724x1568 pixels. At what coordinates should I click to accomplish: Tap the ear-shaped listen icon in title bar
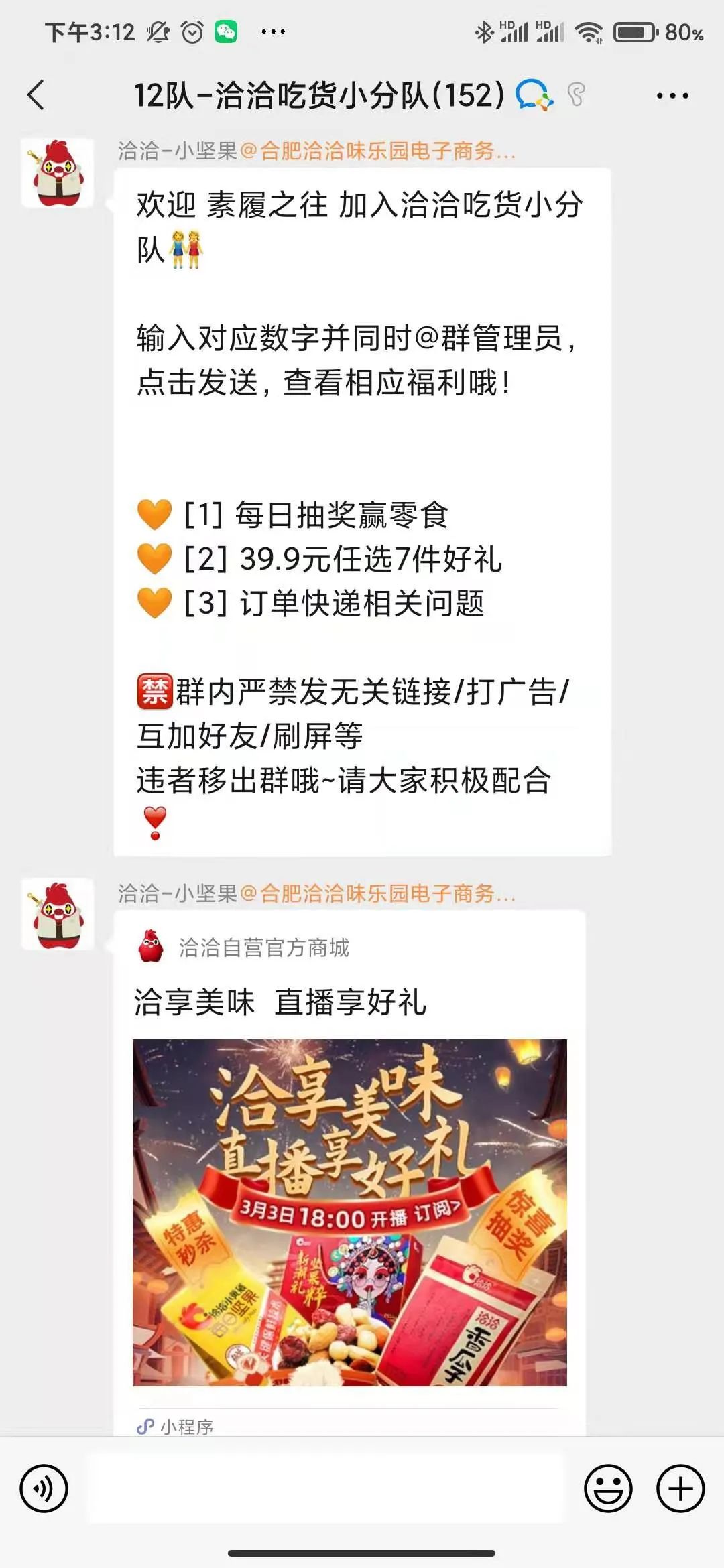575,95
